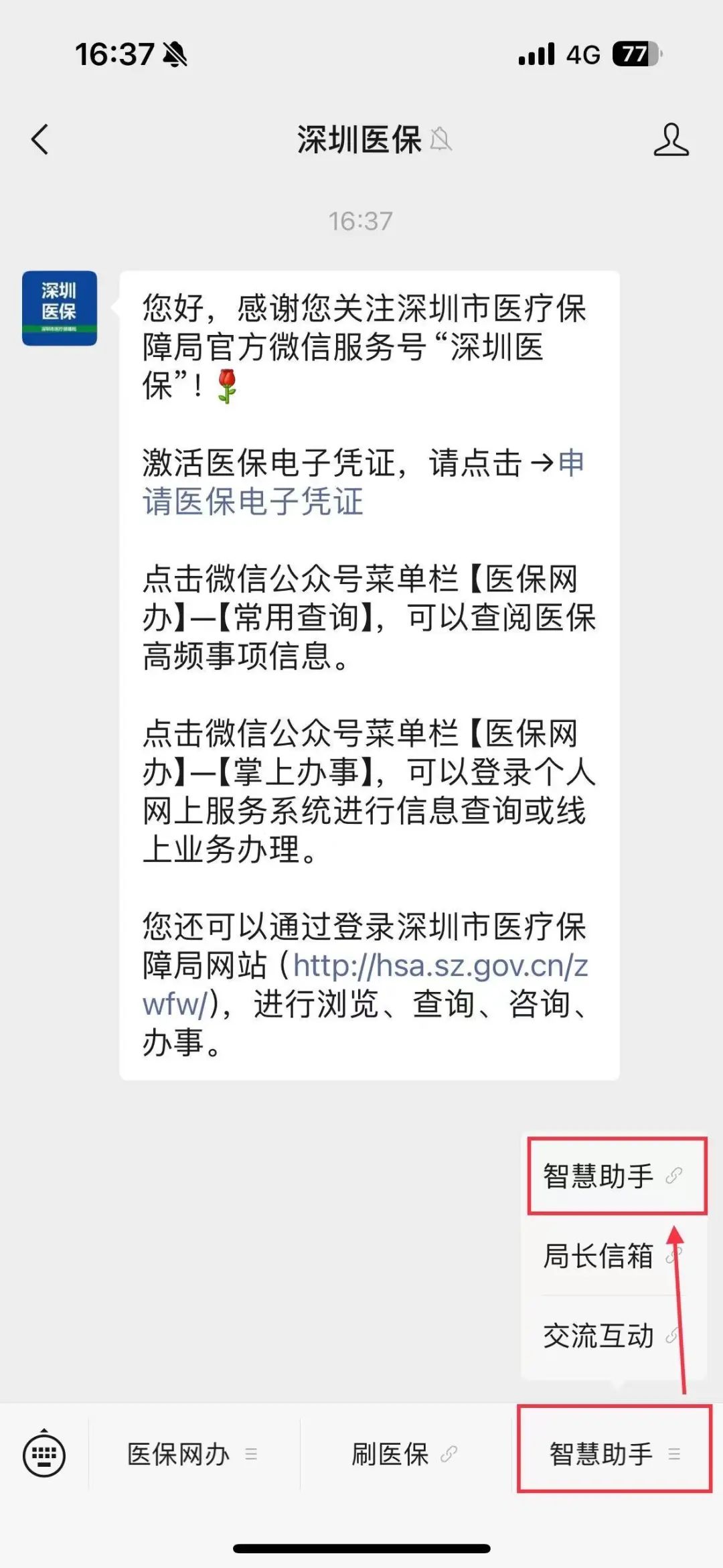This screenshot has height=1568, width=723.
Task: Switch to keyboard input mode
Action: (44, 1454)
